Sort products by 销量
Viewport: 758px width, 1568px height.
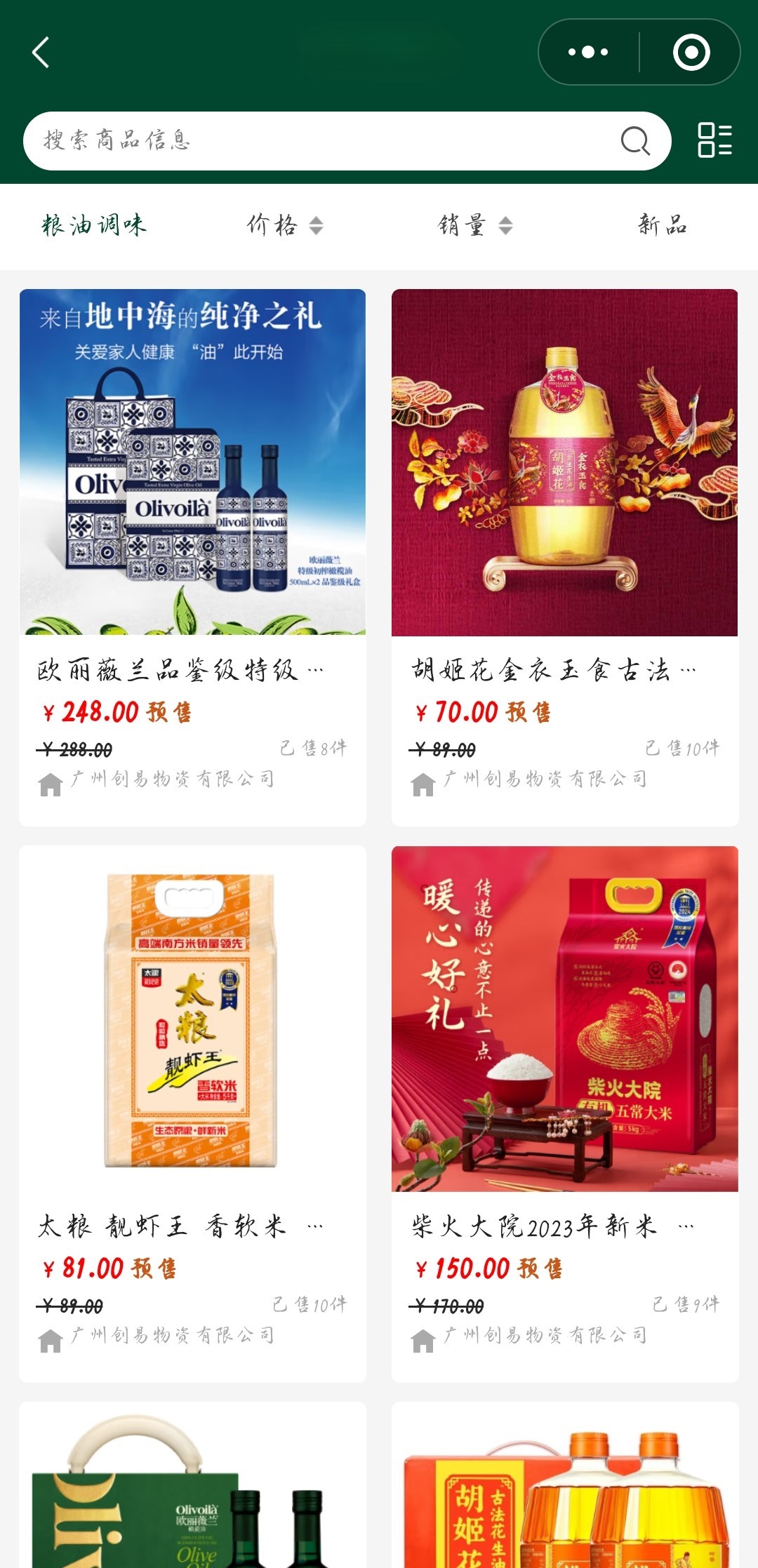tap(474, 225)
